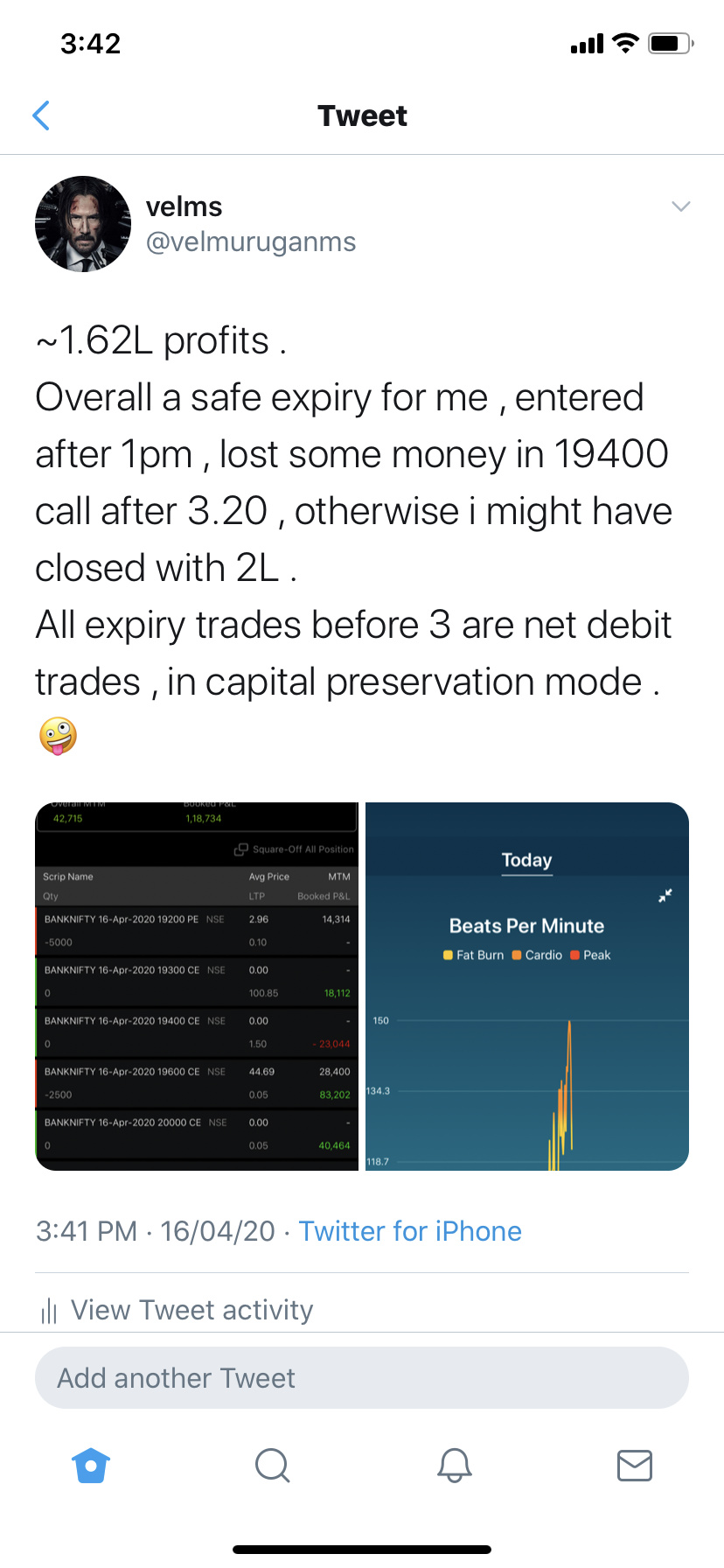View Tweet activity
This screenshot has height=1568, width=724.
tap(177, 1310)
